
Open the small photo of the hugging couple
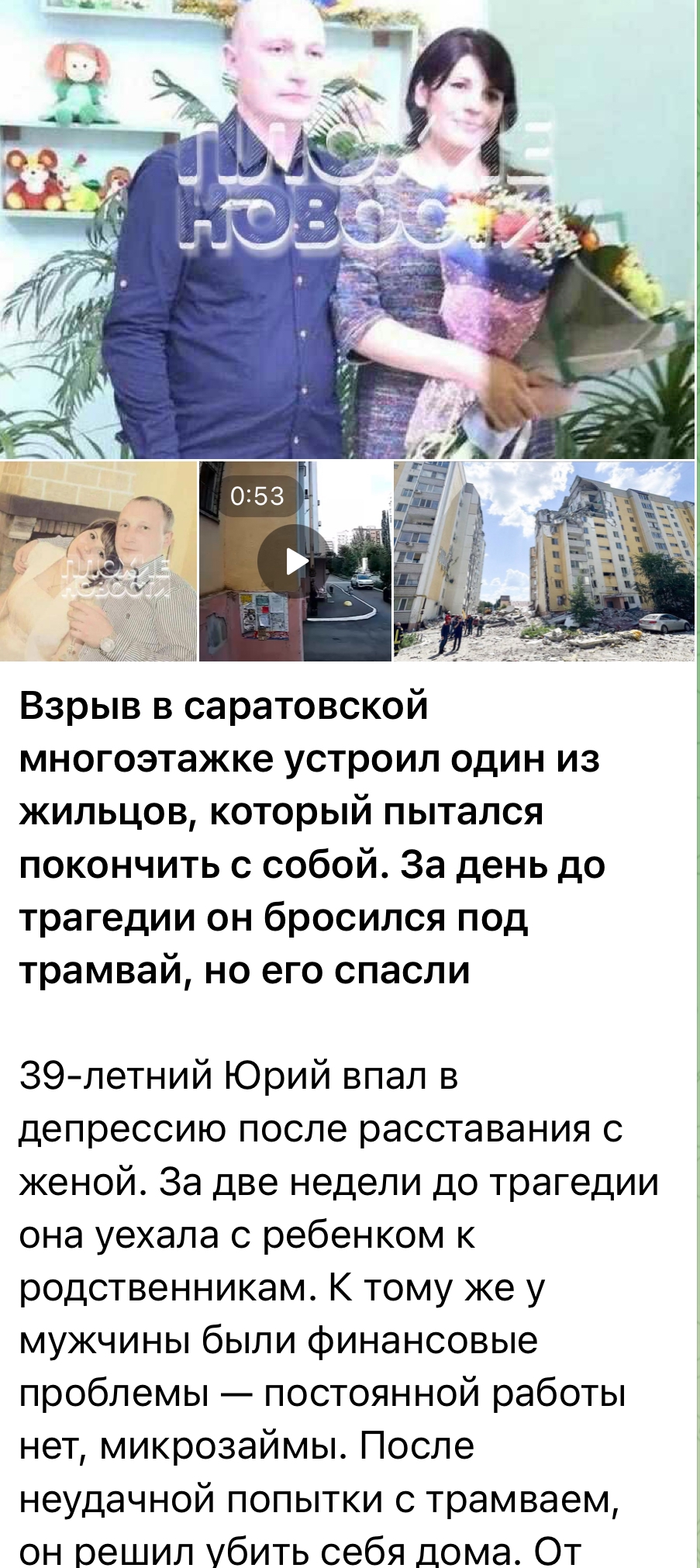[x=98, y=561]
